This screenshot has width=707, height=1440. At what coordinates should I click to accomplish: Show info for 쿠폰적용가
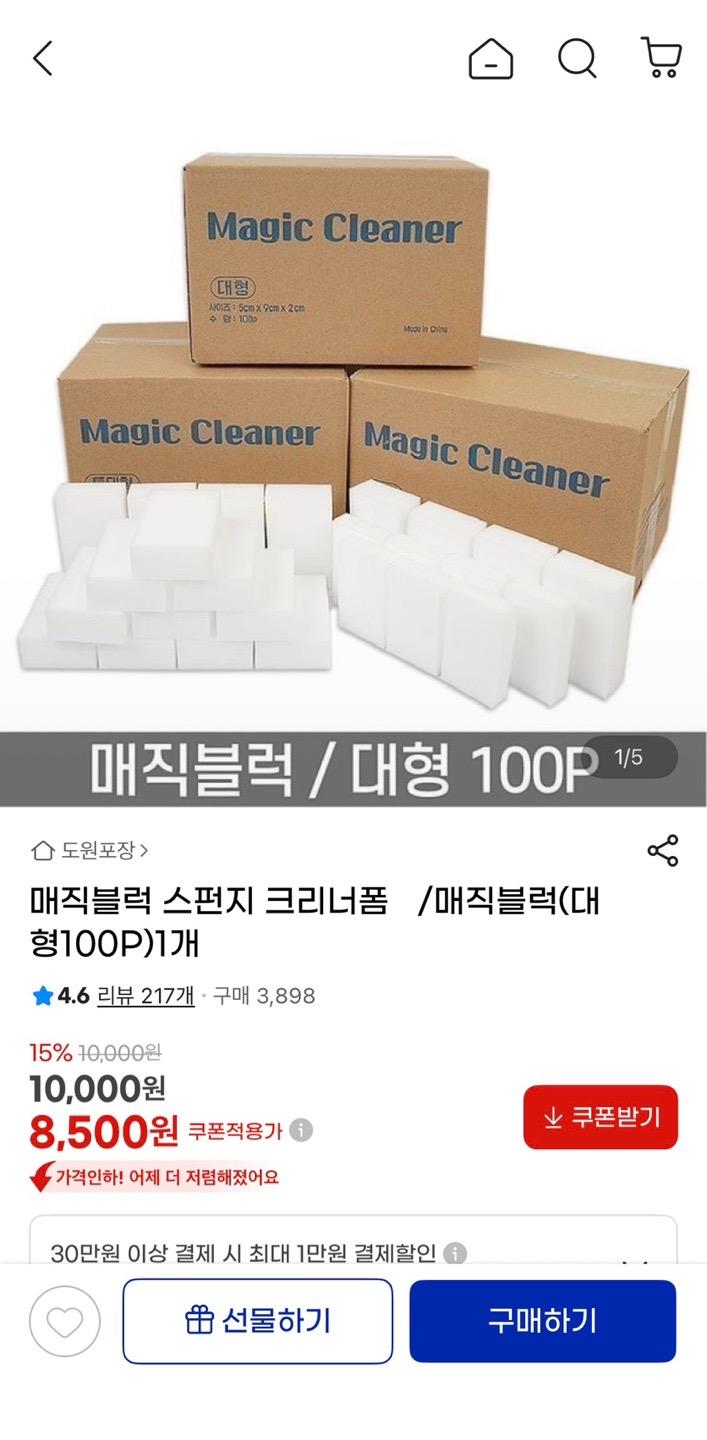click(x=301, y=1131)
